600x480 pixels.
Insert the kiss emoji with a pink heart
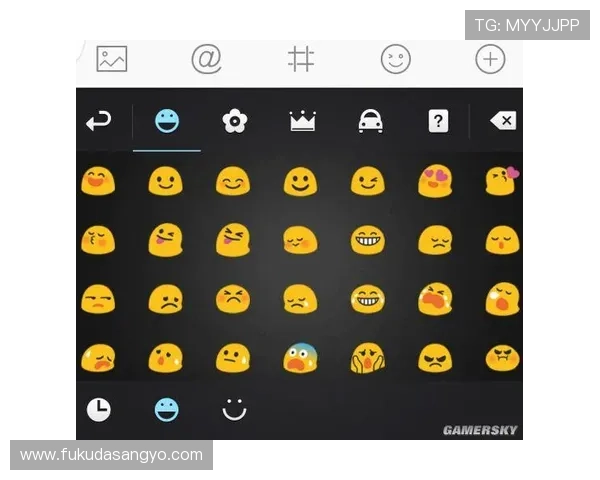click(x=502, y=181)
